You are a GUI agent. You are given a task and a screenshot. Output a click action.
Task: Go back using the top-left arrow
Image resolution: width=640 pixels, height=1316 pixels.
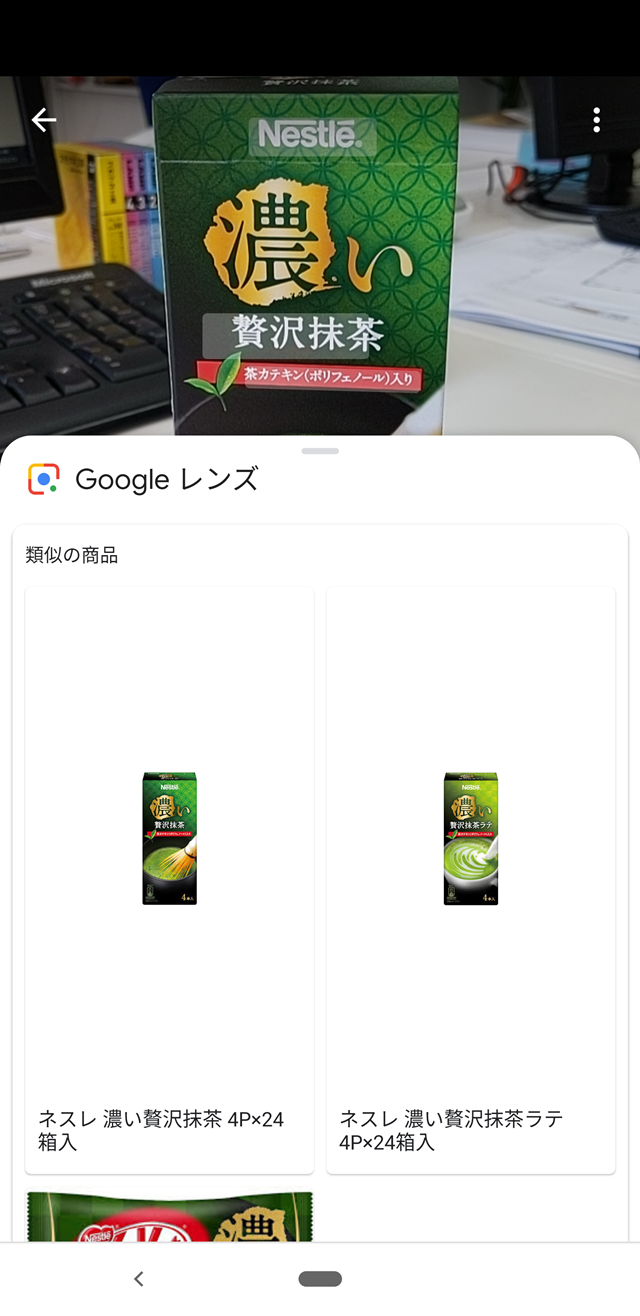tap(44, 120)
